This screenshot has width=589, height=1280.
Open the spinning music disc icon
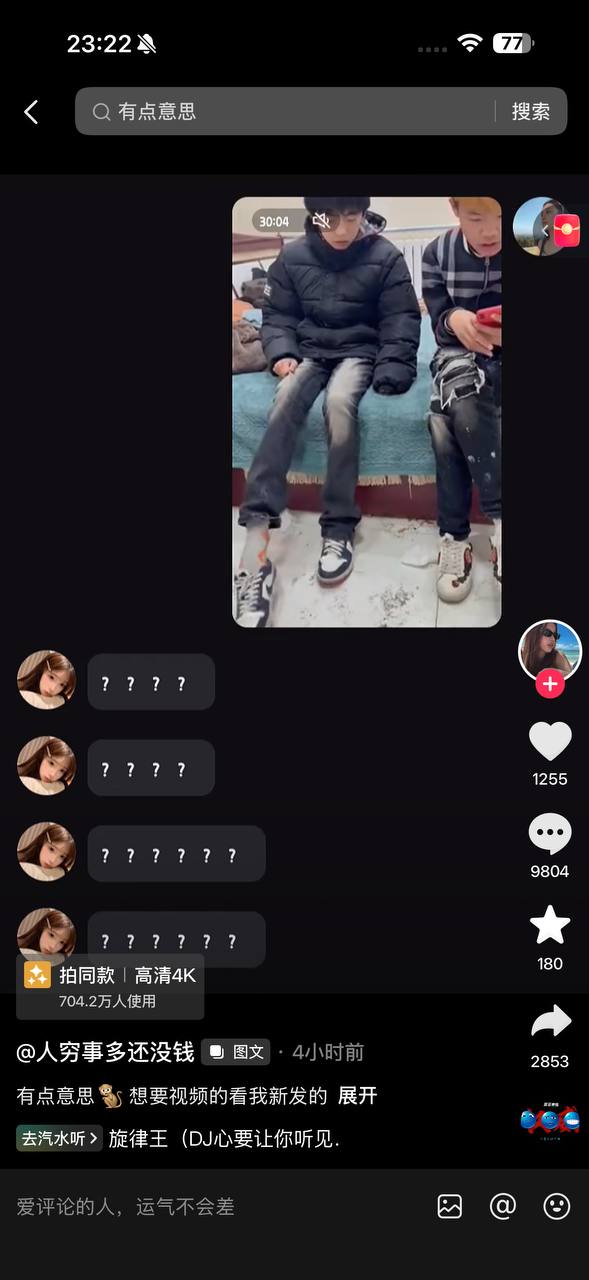550,1121
